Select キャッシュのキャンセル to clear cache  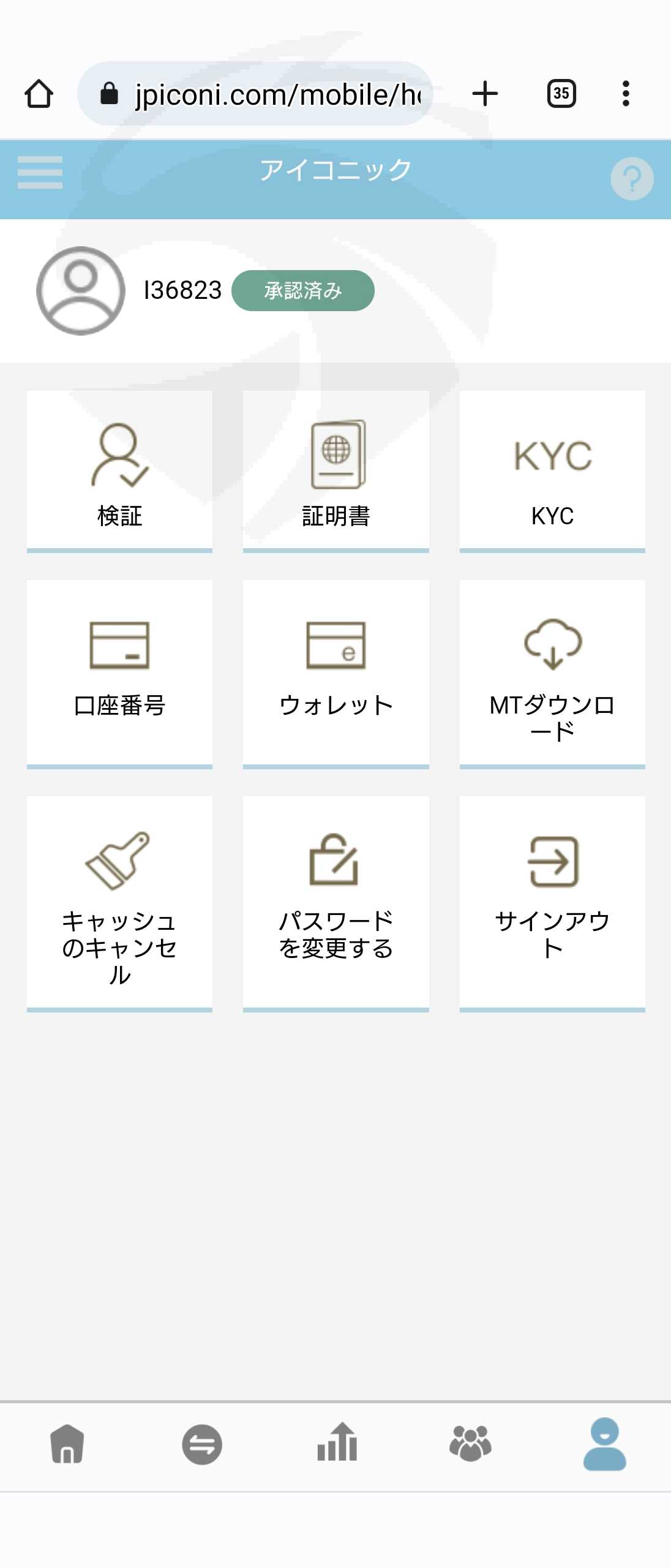119,902
